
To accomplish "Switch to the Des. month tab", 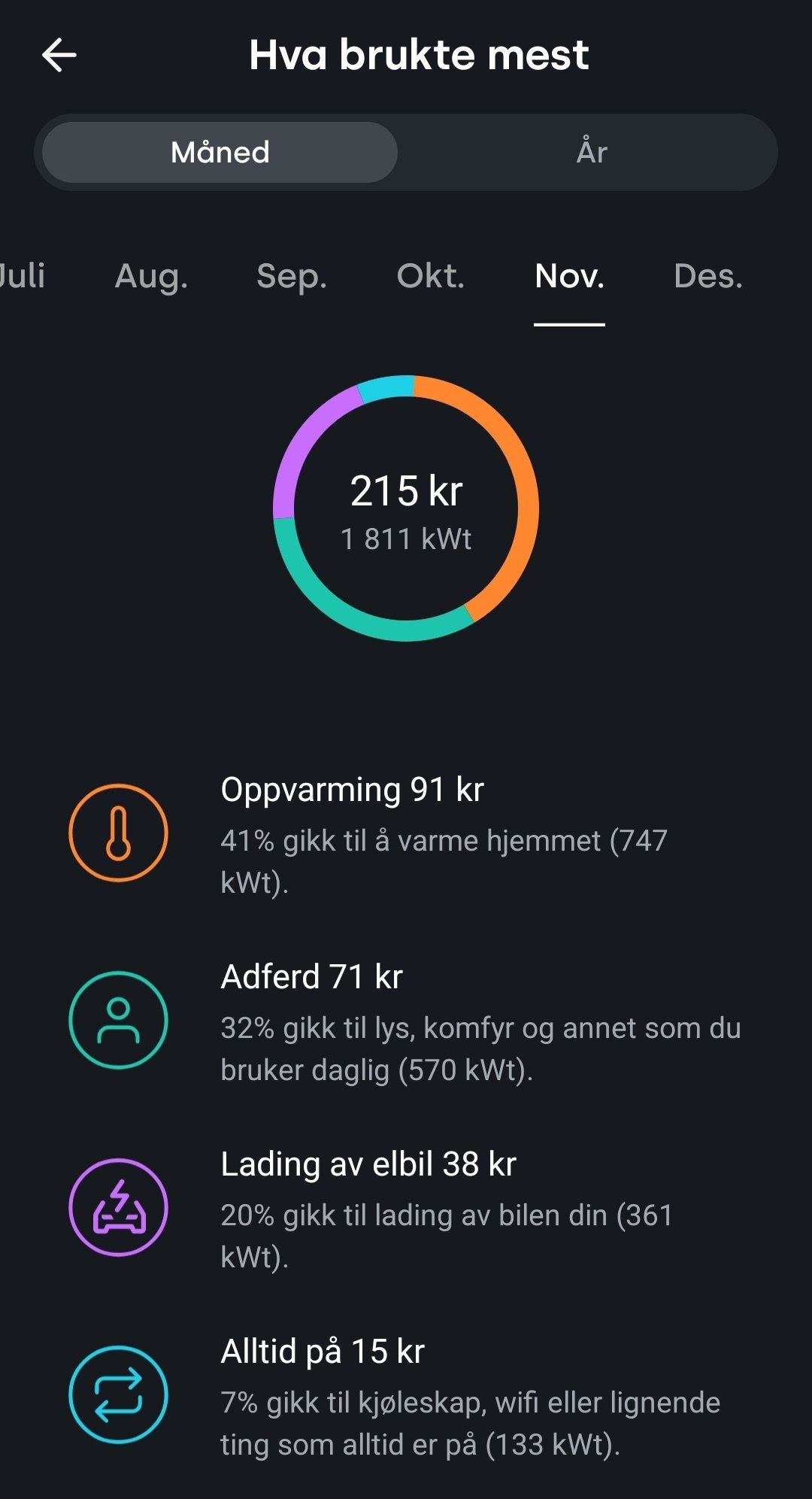I will click(x=708, y=276).
